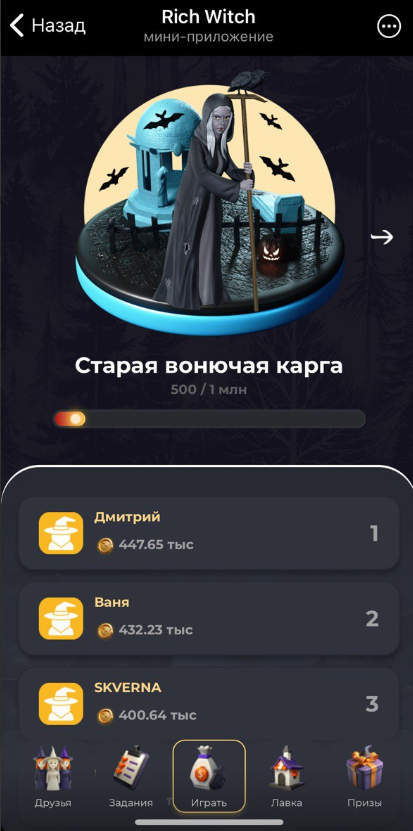Go back via the Назад button
The image size is (413, 831).
click(48, 25)
